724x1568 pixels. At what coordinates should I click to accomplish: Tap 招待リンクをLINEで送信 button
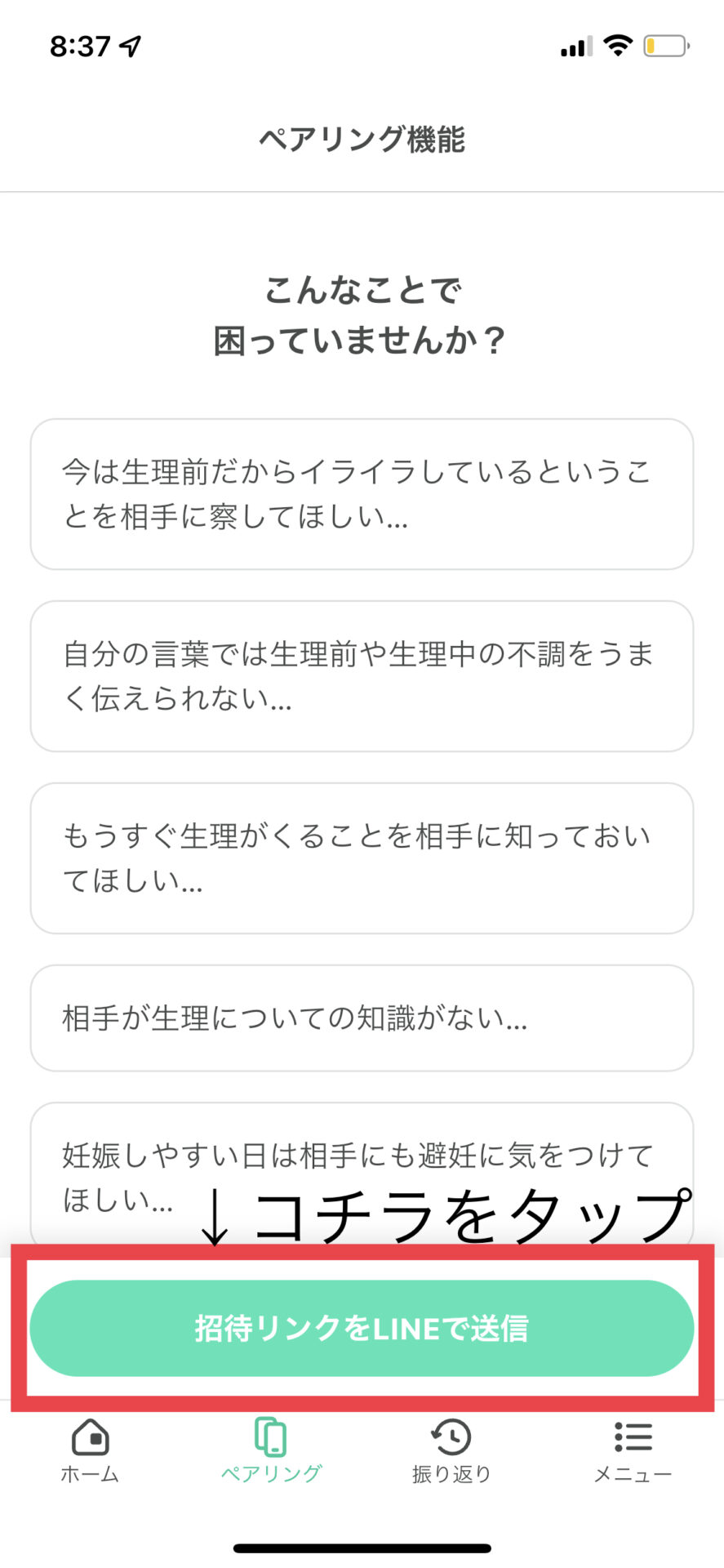pos(362,1328)
